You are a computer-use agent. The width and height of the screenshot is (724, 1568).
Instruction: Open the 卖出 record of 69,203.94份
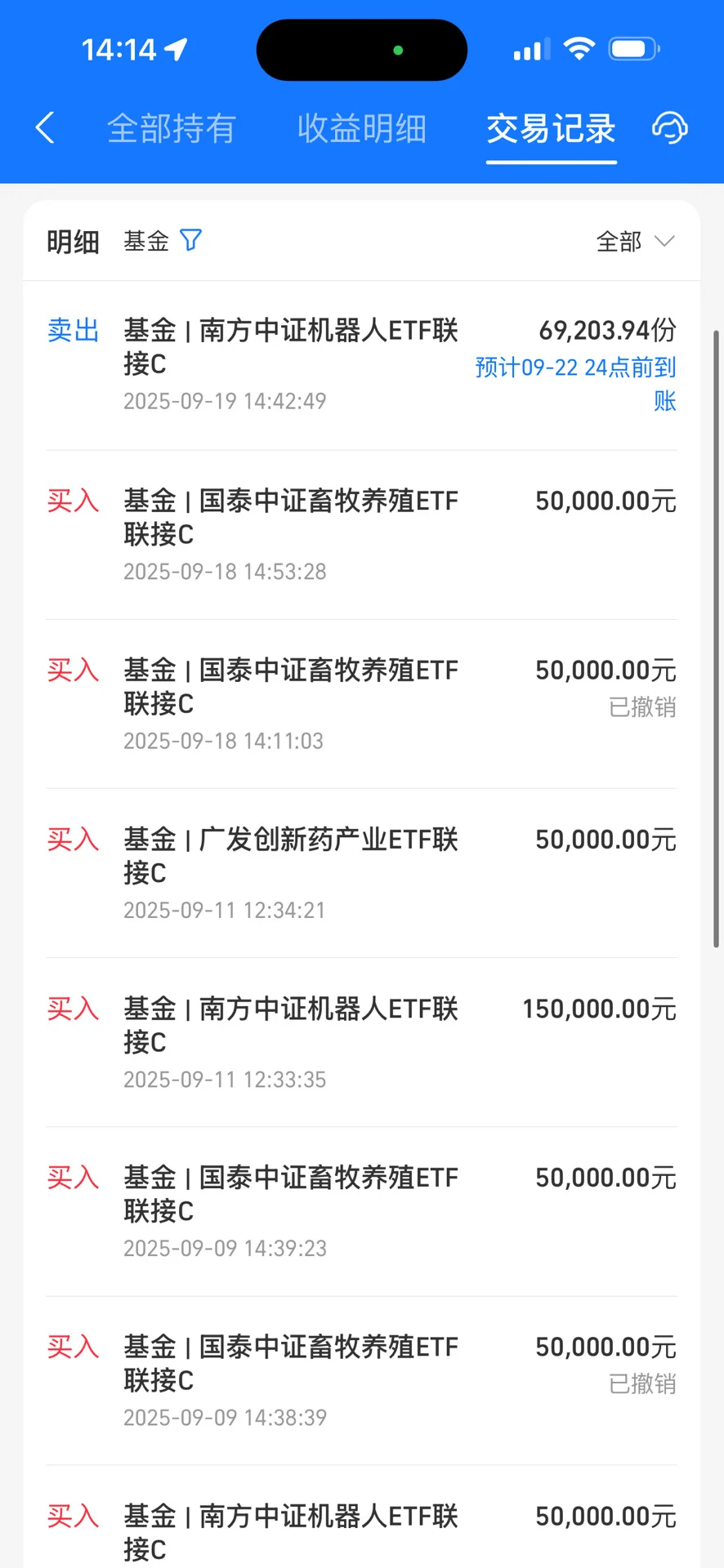coord(361,365)
